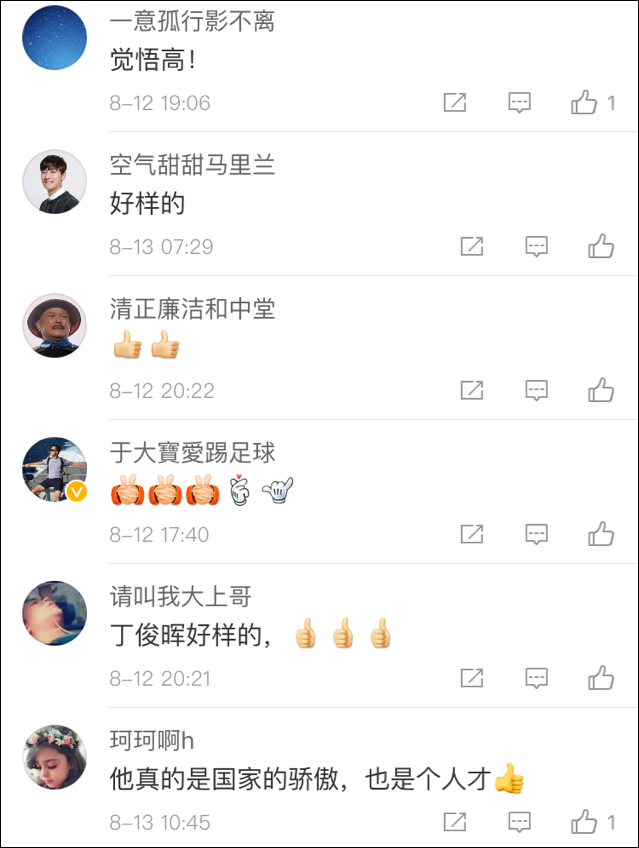View 空气甜甜马里兰's profile via username
639x848 pixels.
(192, 165)
